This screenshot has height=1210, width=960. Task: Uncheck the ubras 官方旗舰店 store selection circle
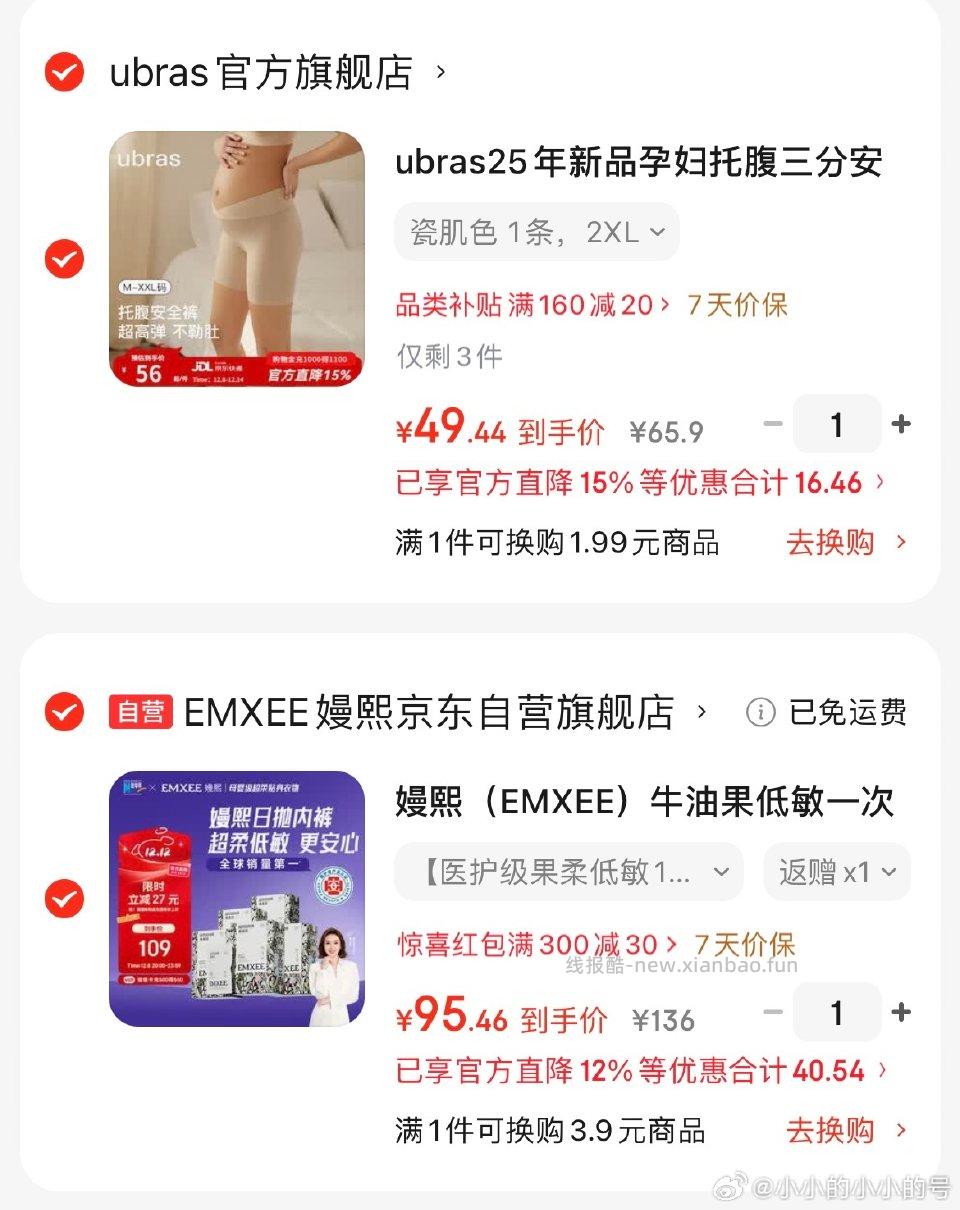[x=63, y=72]
